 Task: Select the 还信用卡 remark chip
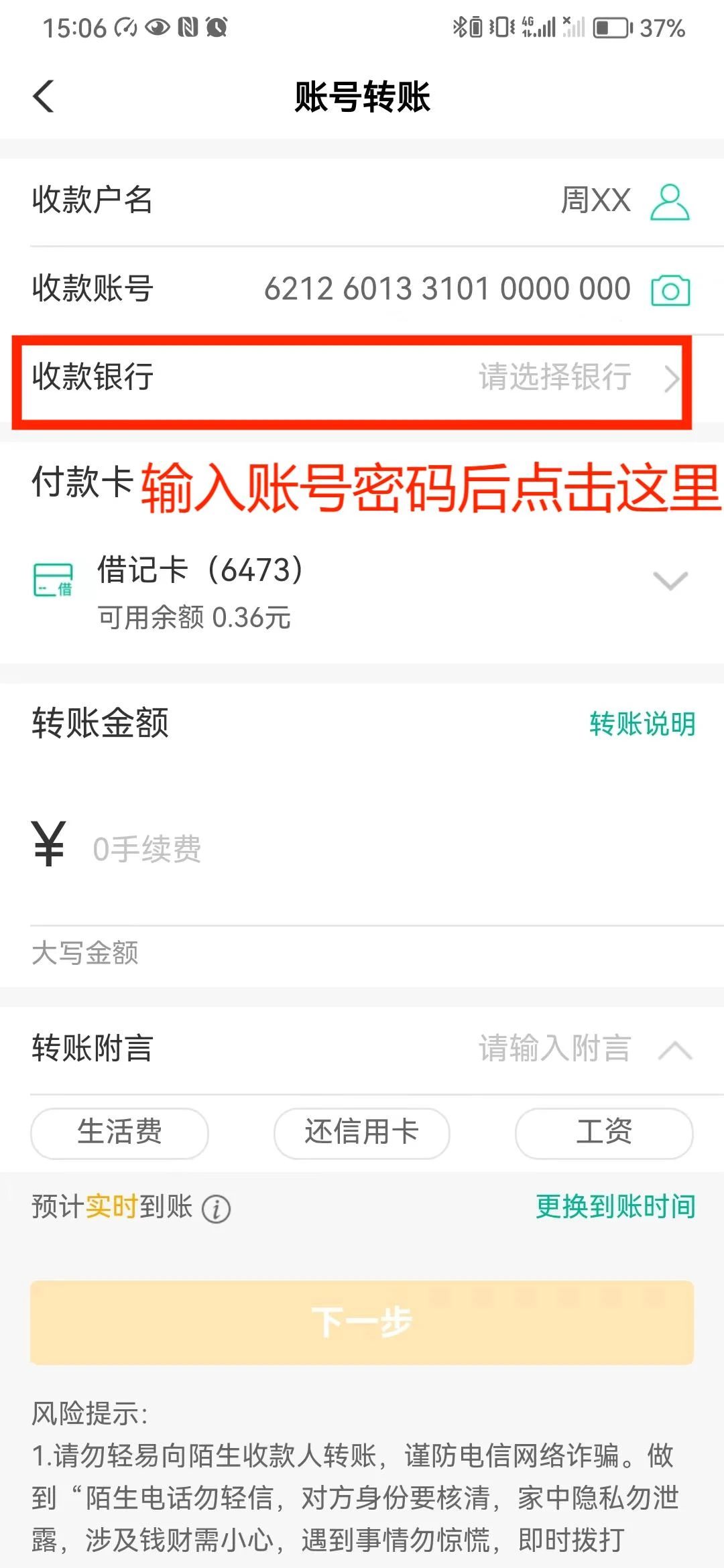(x=361, y=1133)
